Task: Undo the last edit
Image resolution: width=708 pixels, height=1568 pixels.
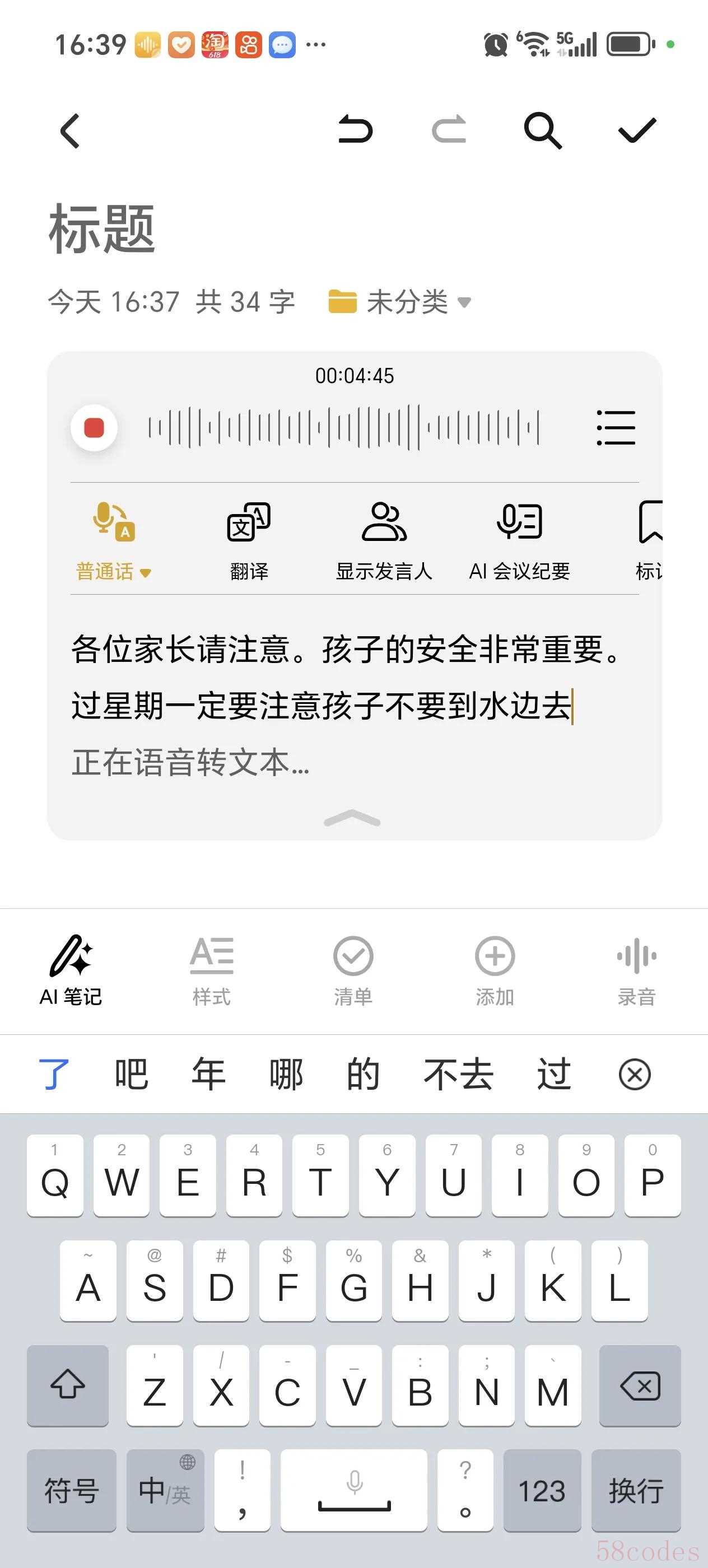Action: pos(355,130)
